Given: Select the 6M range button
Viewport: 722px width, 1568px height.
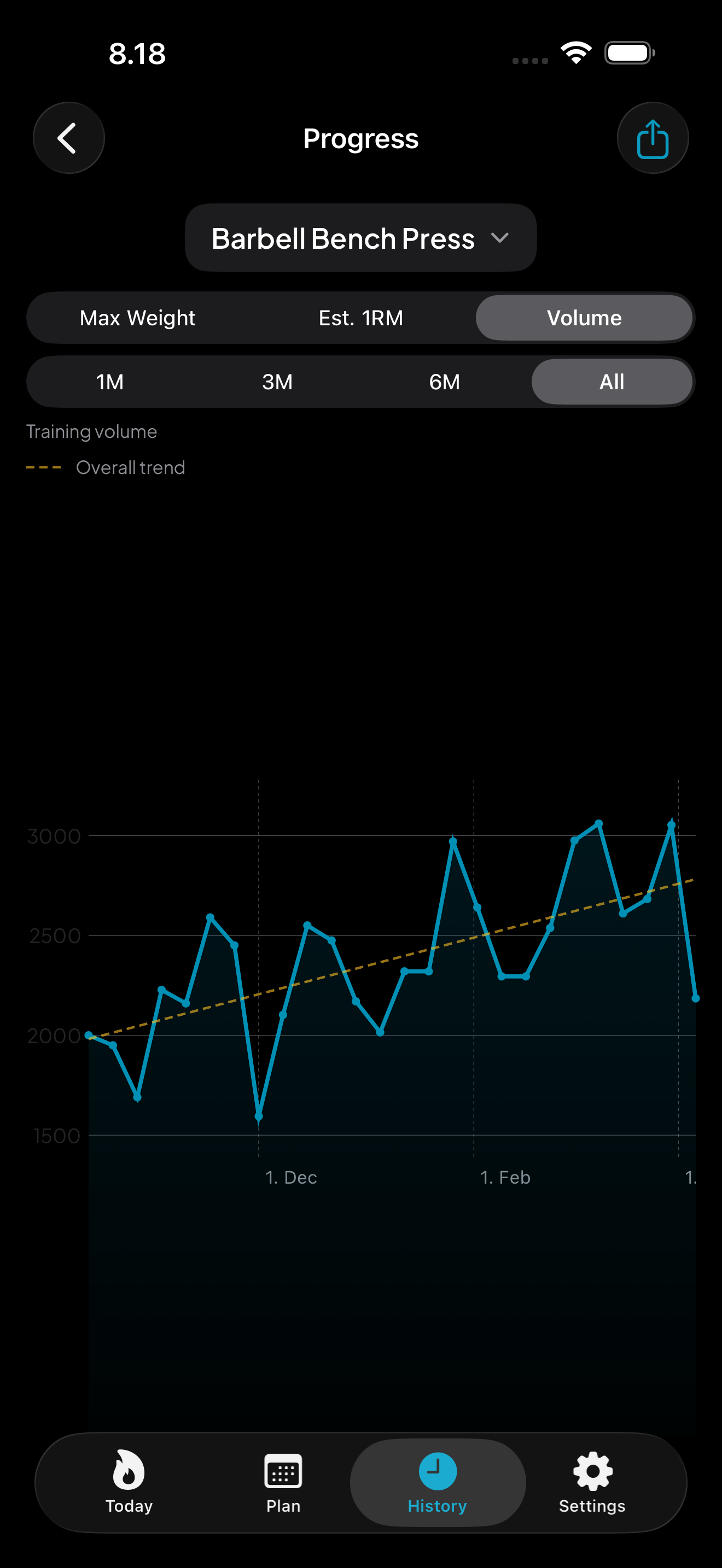Looking at the screenshot, I should click(x=443, y=382).
